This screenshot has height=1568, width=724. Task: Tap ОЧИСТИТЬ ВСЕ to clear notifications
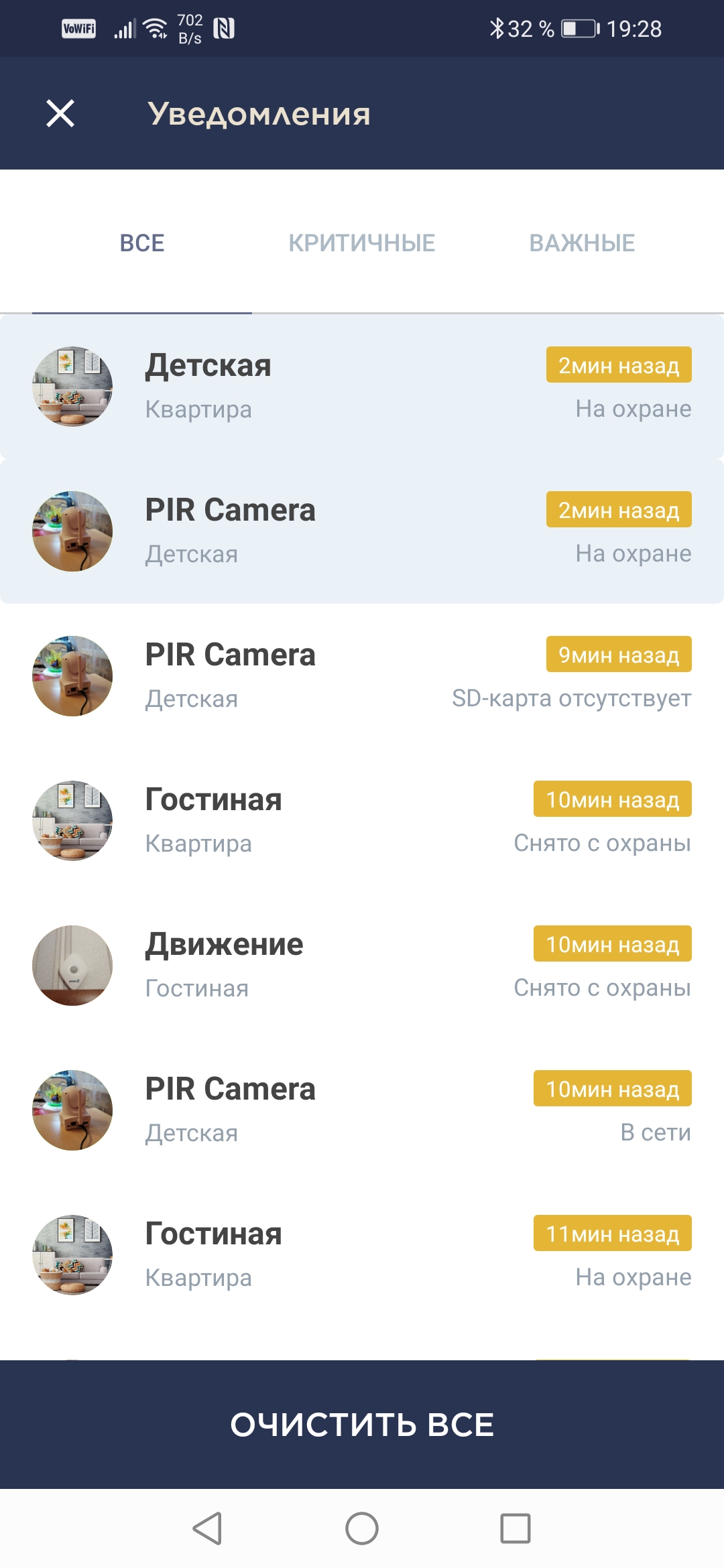[x=362, y=1425]
